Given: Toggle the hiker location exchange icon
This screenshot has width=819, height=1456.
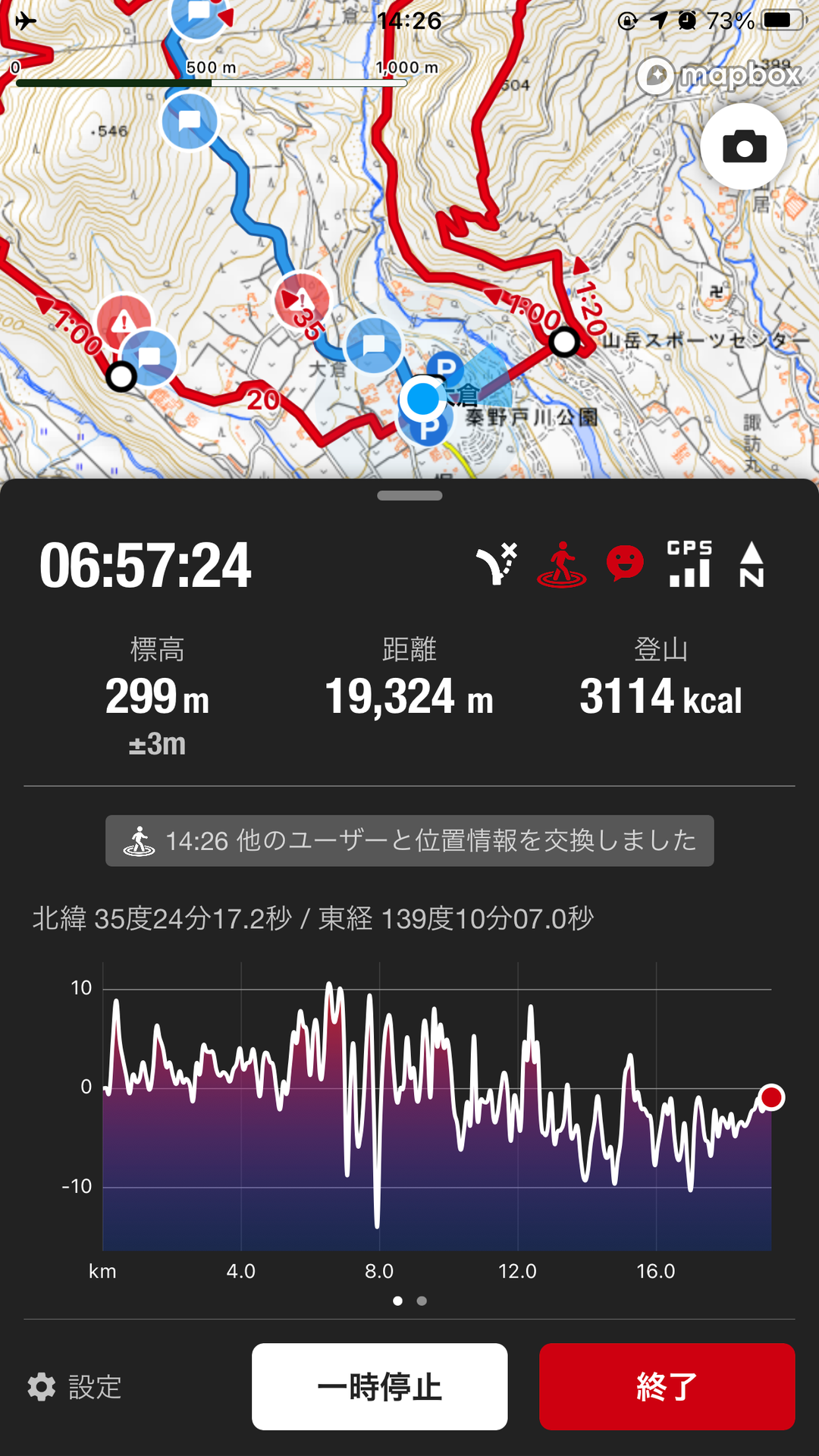Looking at the screenshot, I should point(561,565).
